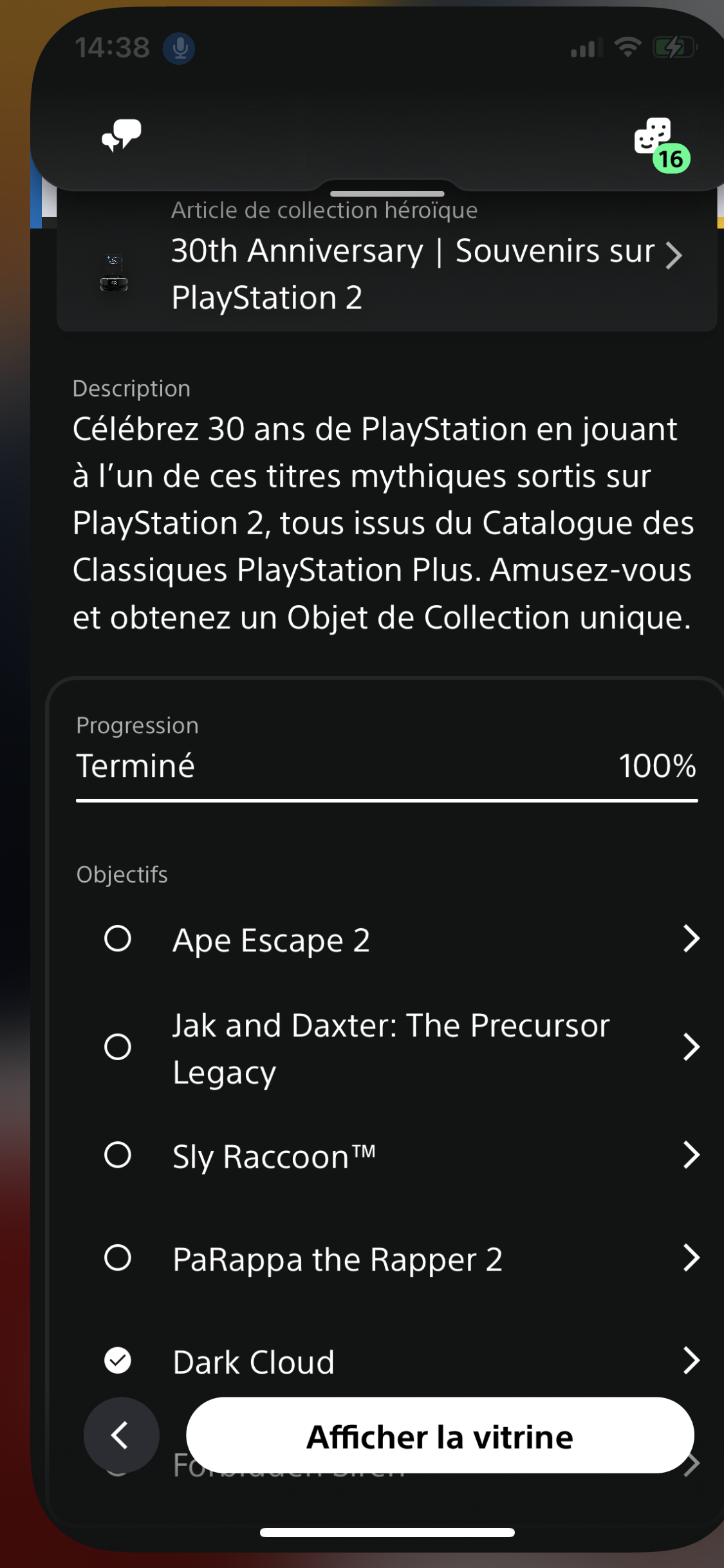
Task: Open the Ape Escape 2 objective
Action: (x=399, y=940)
